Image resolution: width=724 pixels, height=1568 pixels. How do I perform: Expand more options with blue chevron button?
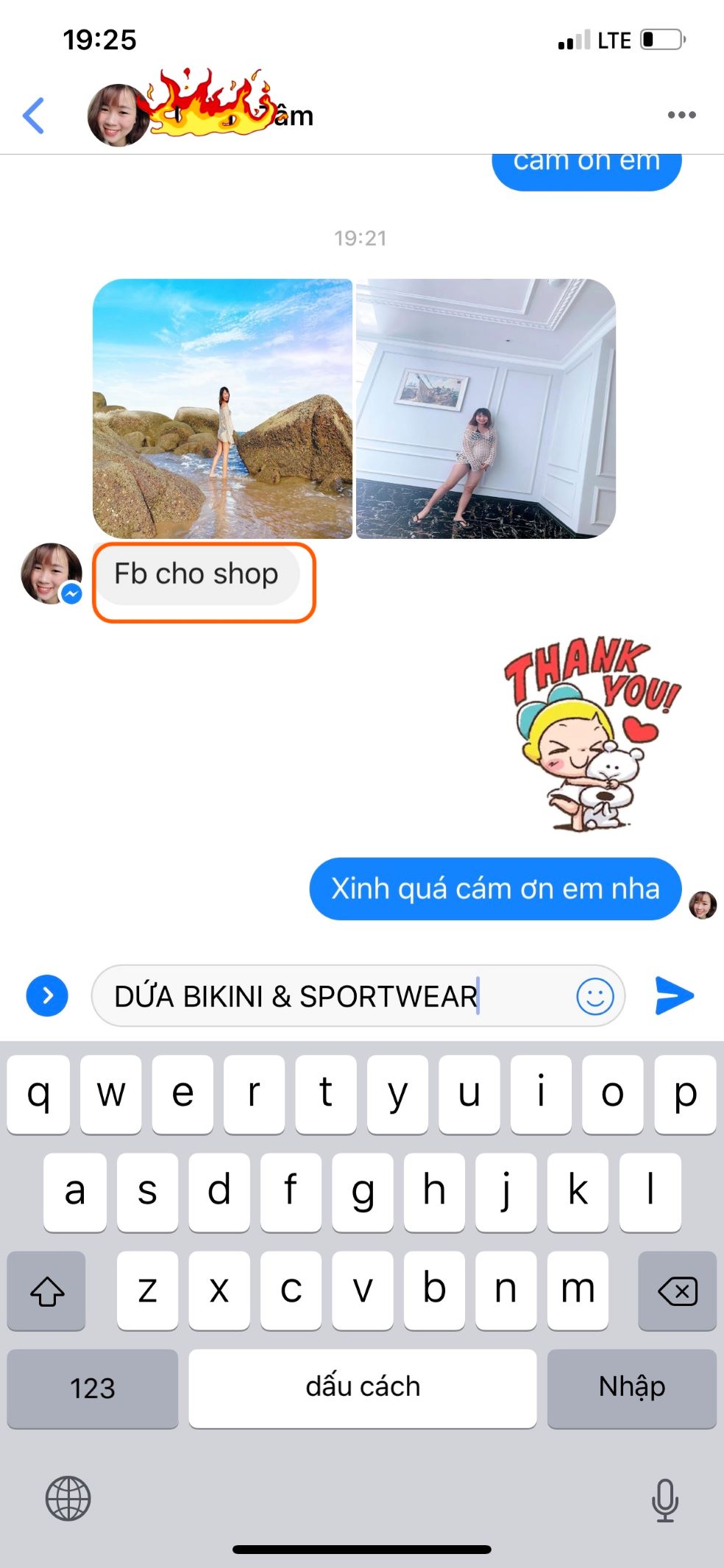tap(47, 996)
